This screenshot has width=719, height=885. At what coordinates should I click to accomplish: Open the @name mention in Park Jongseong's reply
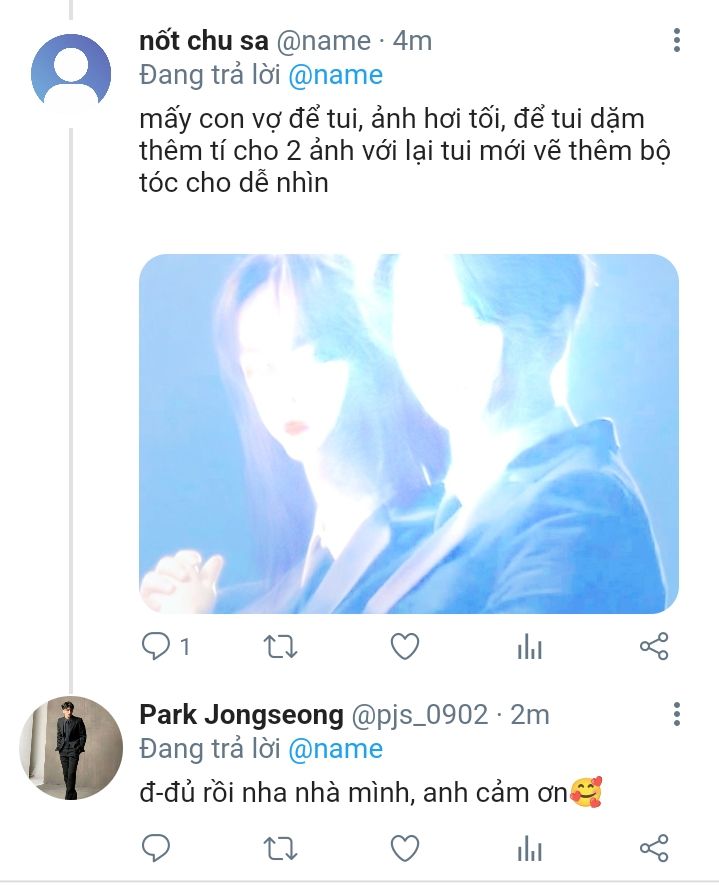[335, 749]
